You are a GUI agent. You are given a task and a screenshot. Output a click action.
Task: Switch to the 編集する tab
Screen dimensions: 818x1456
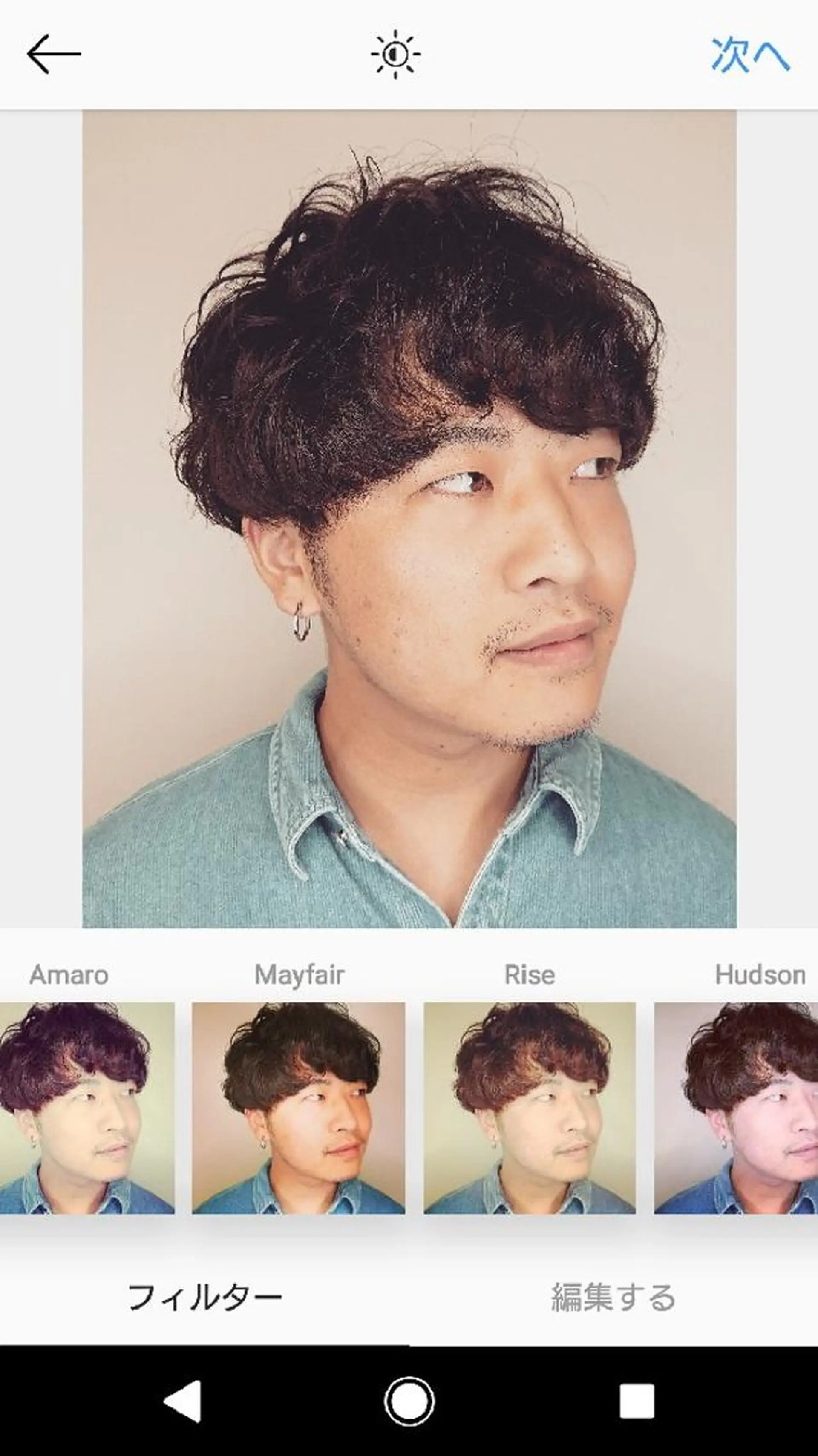613,1297
